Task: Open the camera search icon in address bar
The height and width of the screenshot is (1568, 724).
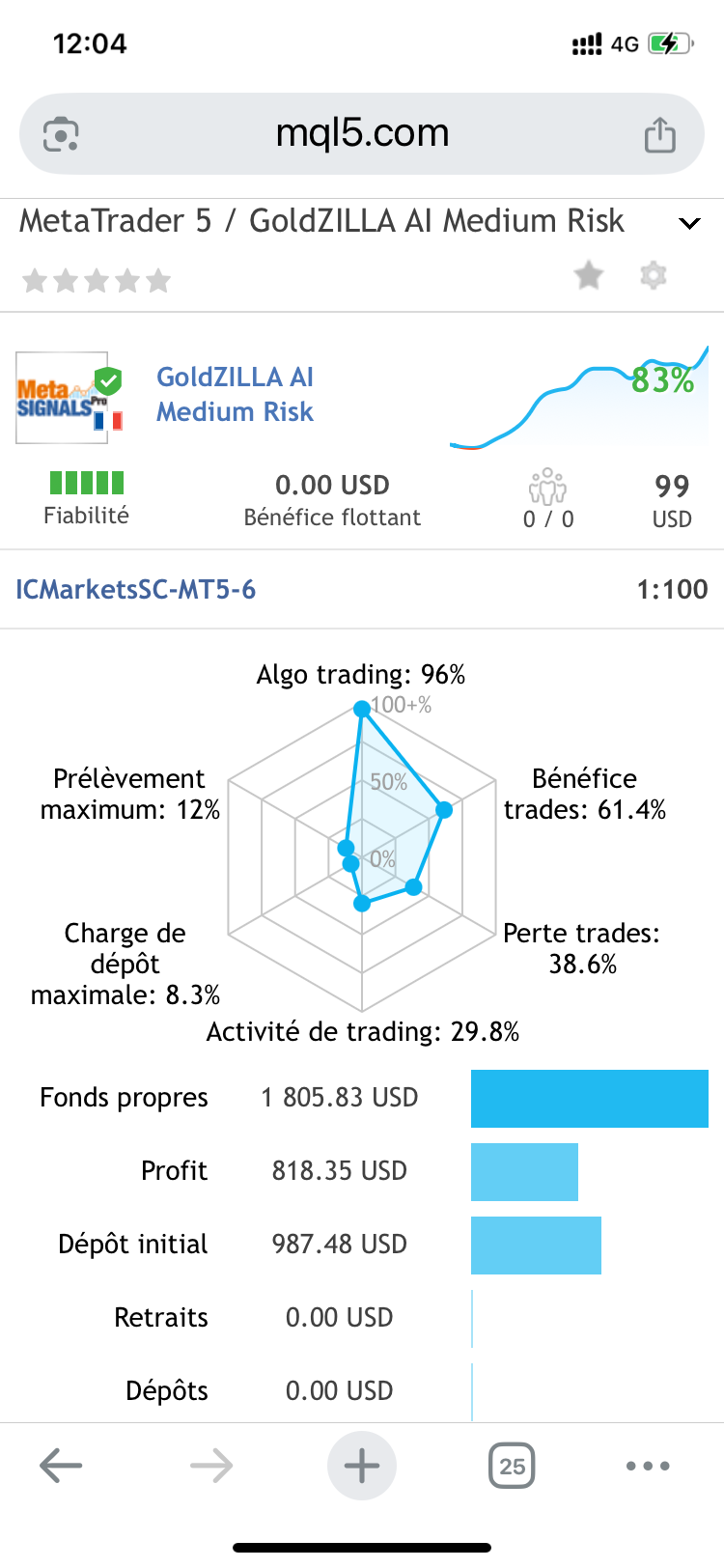Action: click(61, 134)
